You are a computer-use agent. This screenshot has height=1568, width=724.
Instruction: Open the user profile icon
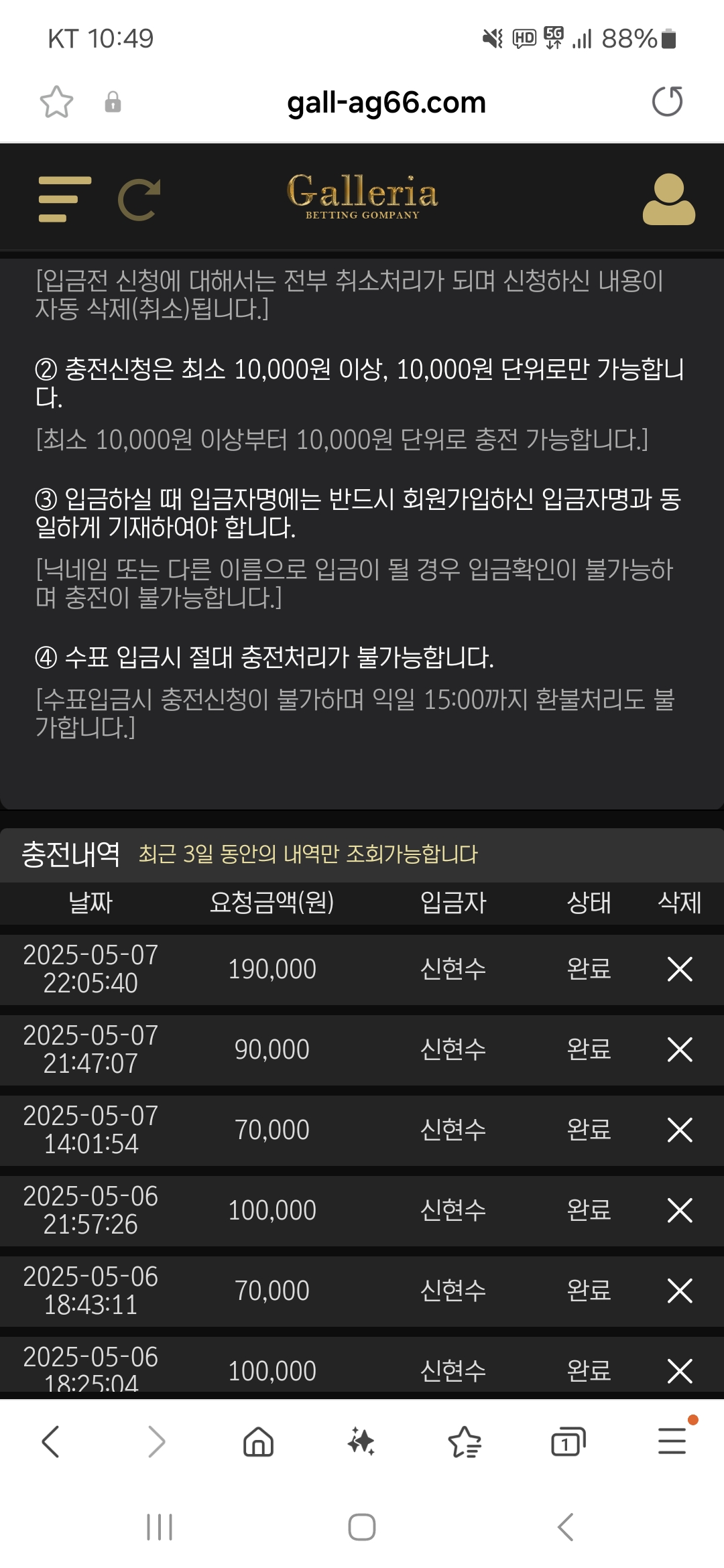[668, 199]
